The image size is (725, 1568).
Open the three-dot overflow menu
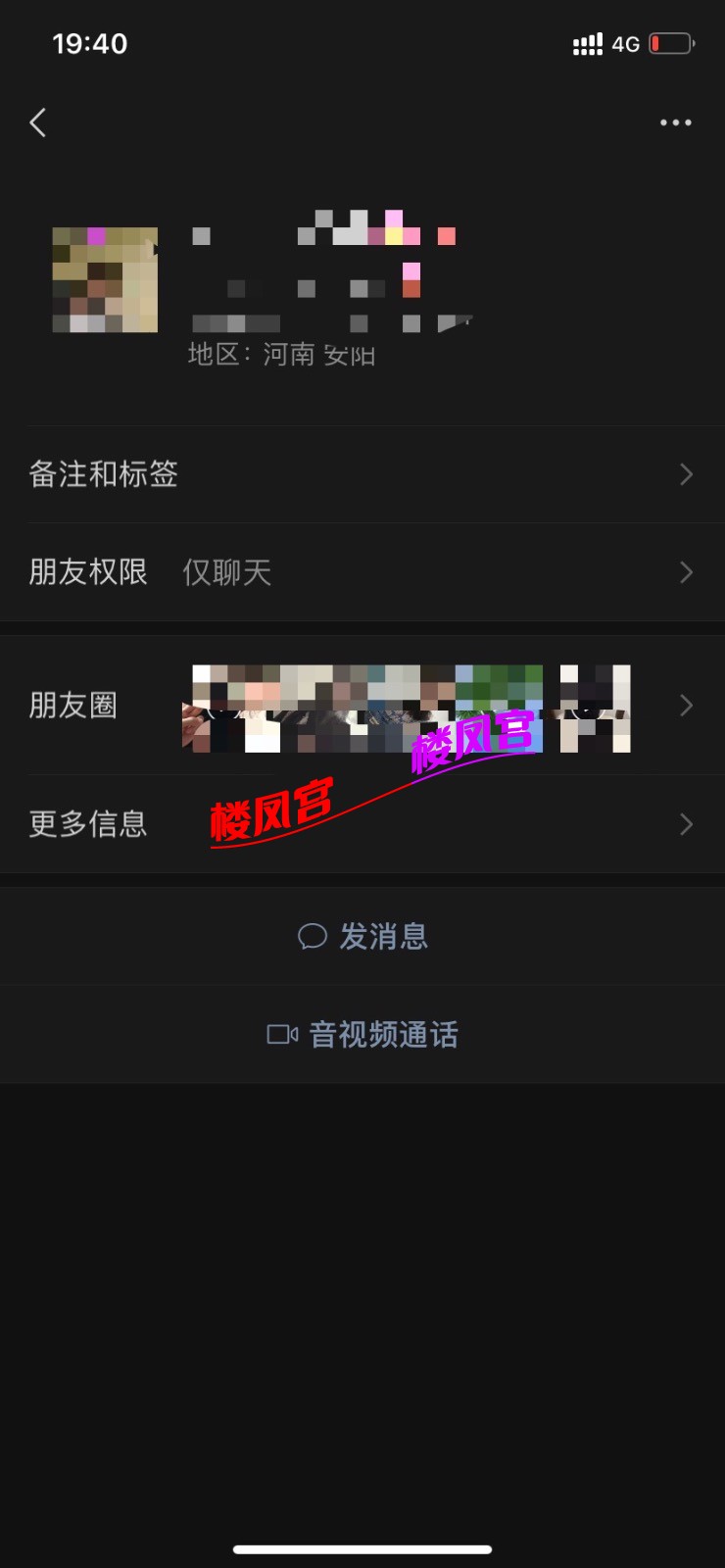click(675, 122)
